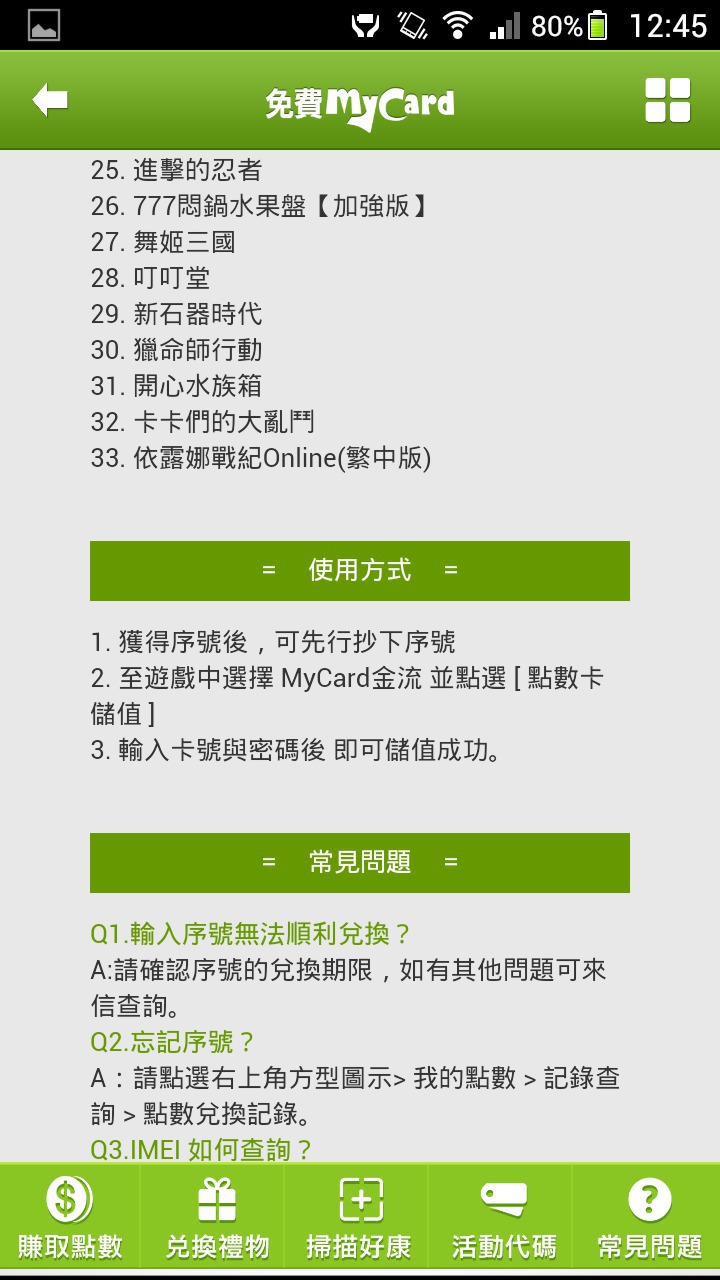Open the grid menu icon
Screen dimensions: 720x1280
[x=667, y=100]
